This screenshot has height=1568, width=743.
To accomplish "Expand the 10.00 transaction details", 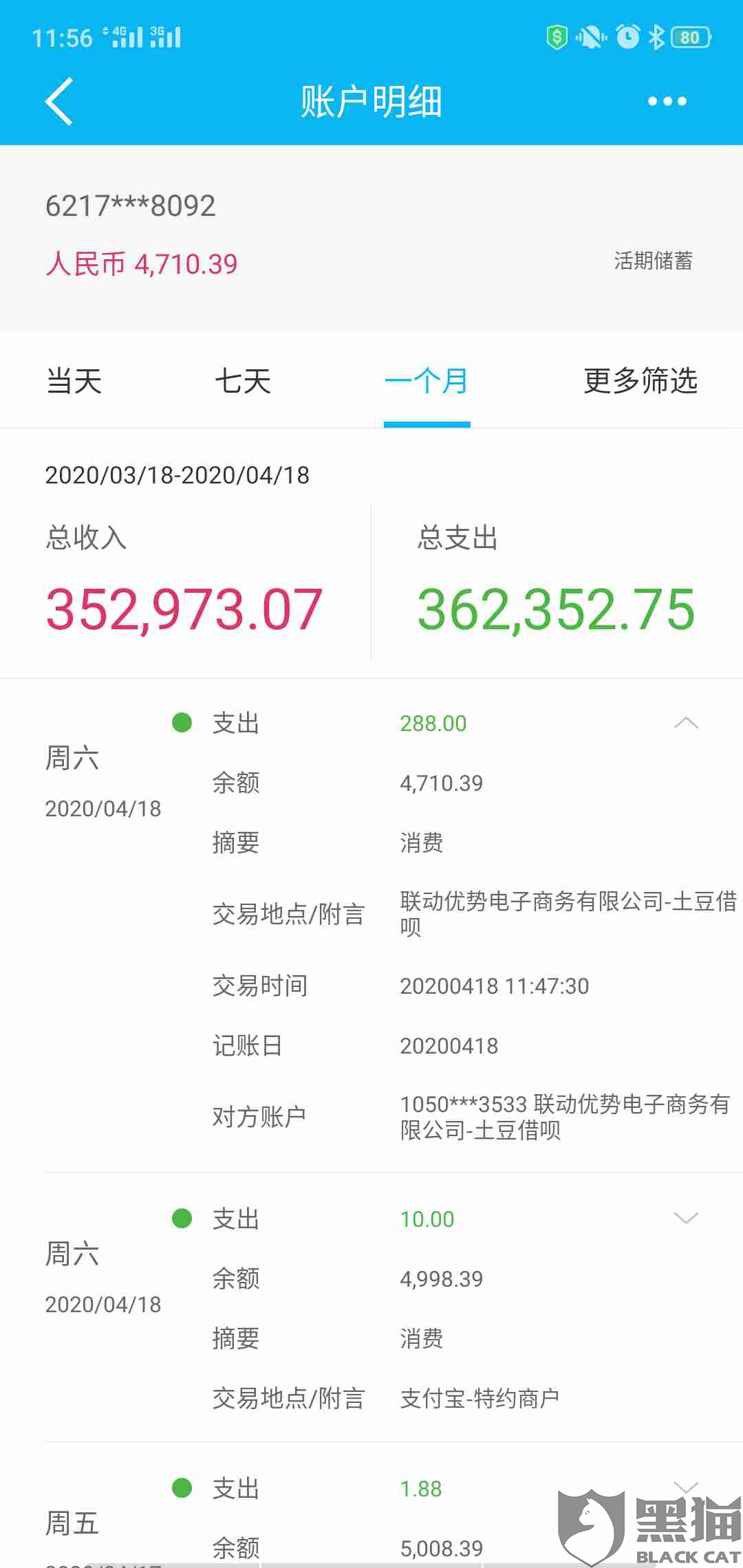I will pos(686,1218).
